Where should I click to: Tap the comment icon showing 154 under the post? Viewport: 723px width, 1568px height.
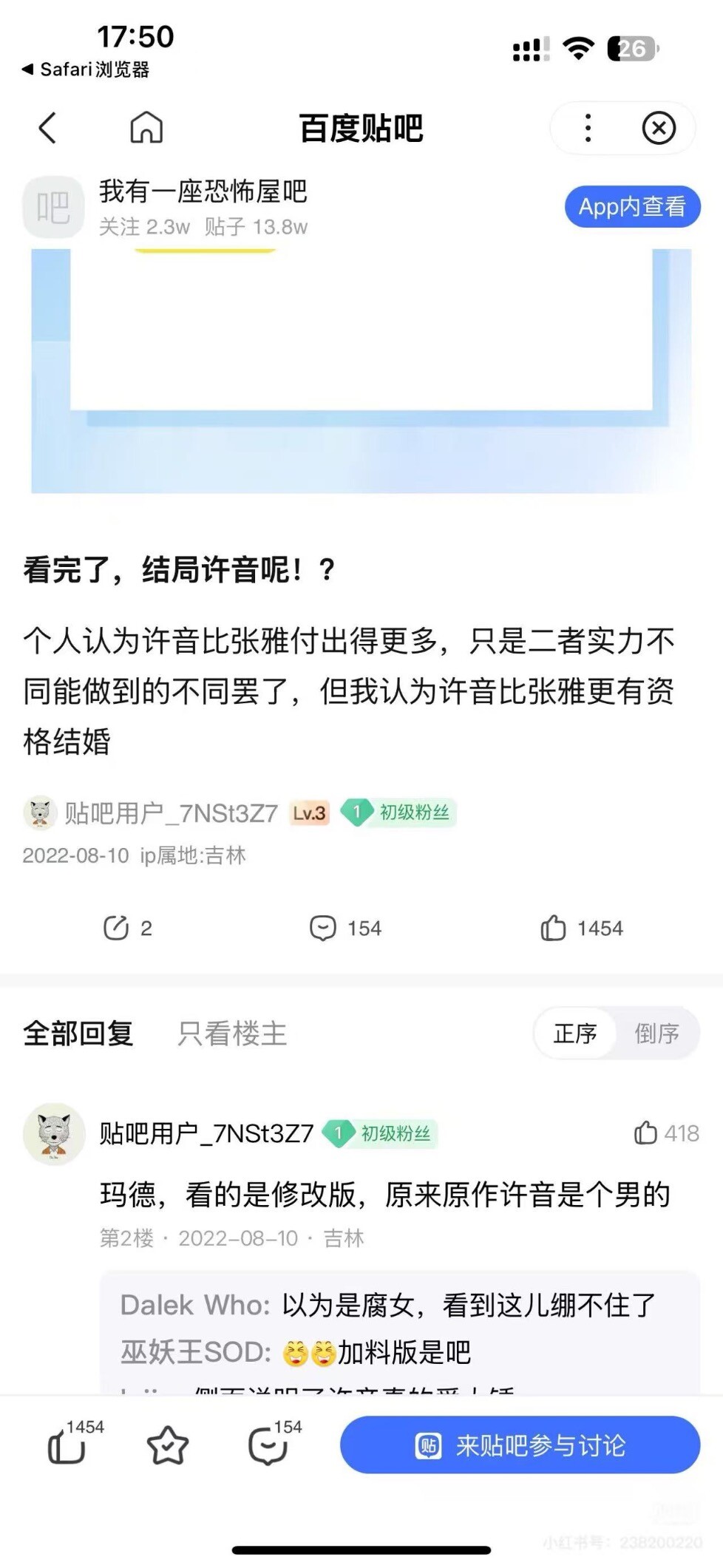pos(345,928)
